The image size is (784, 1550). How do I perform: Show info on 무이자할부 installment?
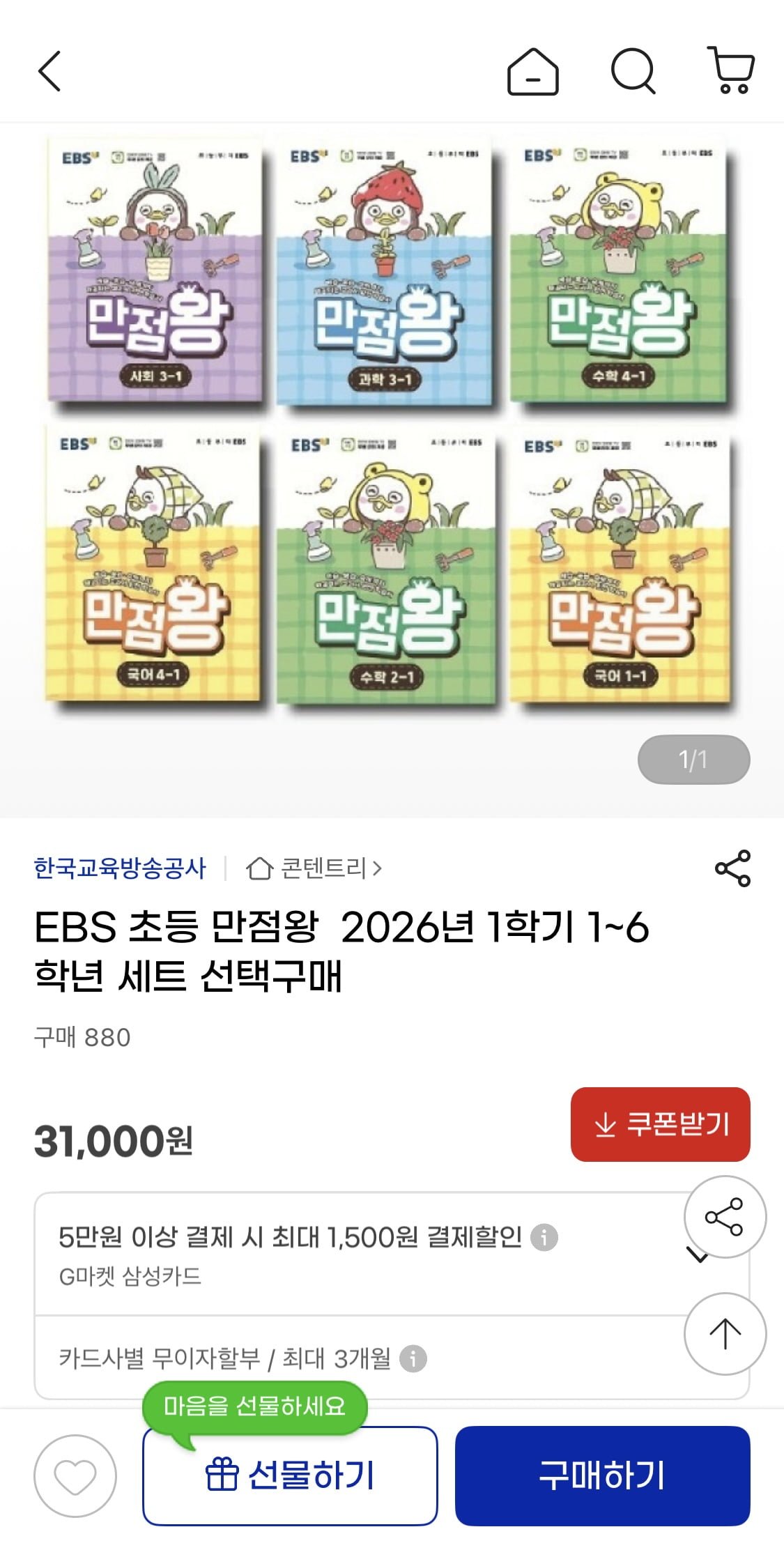413,1358
